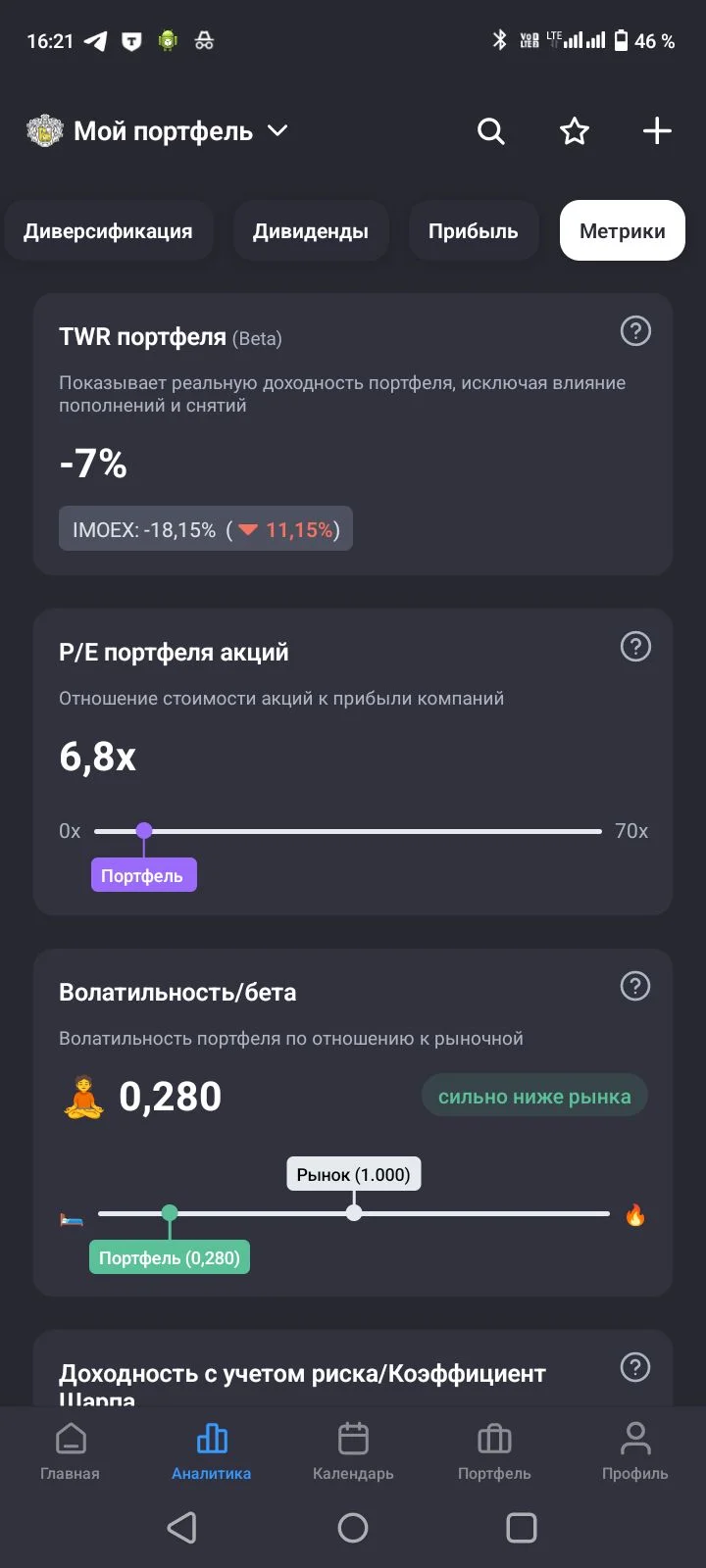Go to the Главная tab
This screenshot has height=1568, width=706.
(71, 1450)
